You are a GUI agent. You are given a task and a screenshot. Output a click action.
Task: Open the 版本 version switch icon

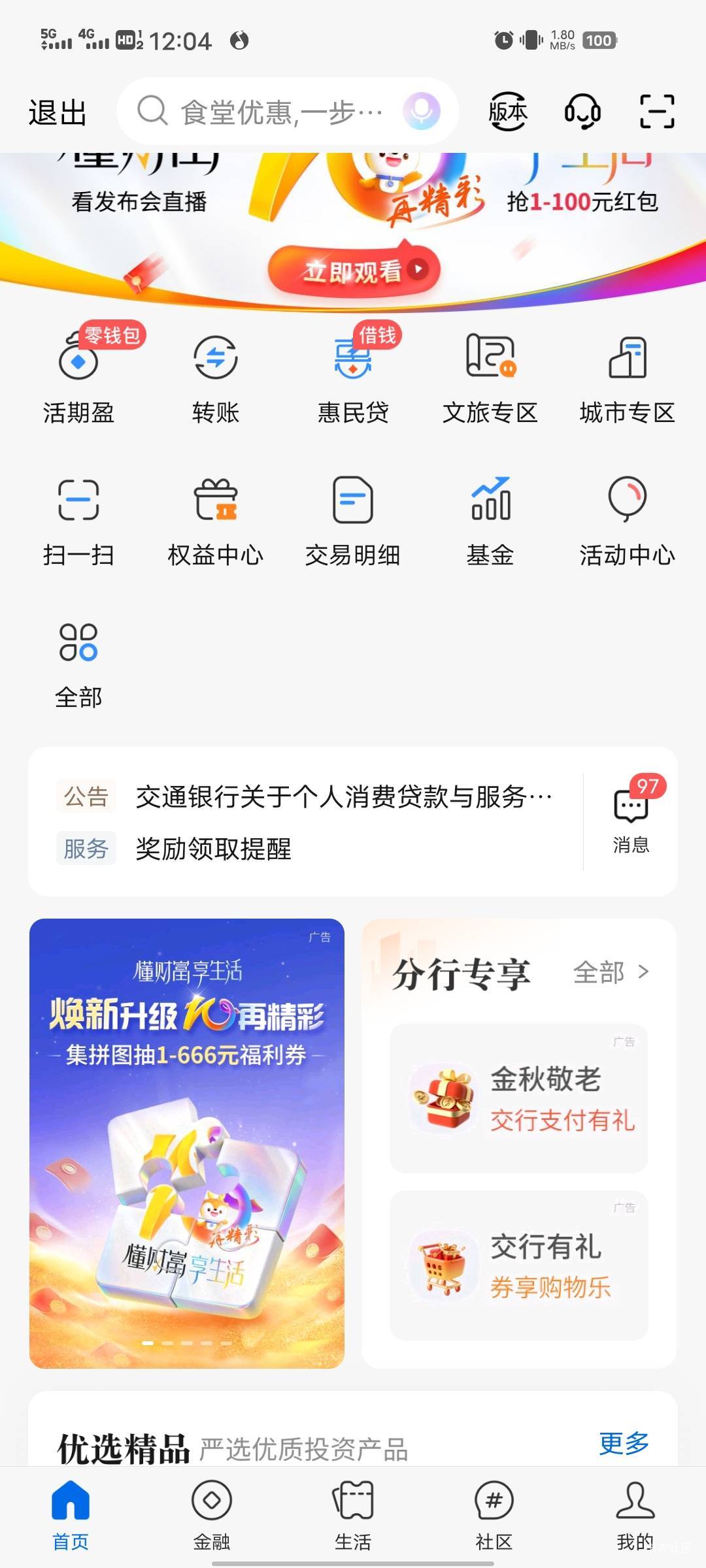508,112
